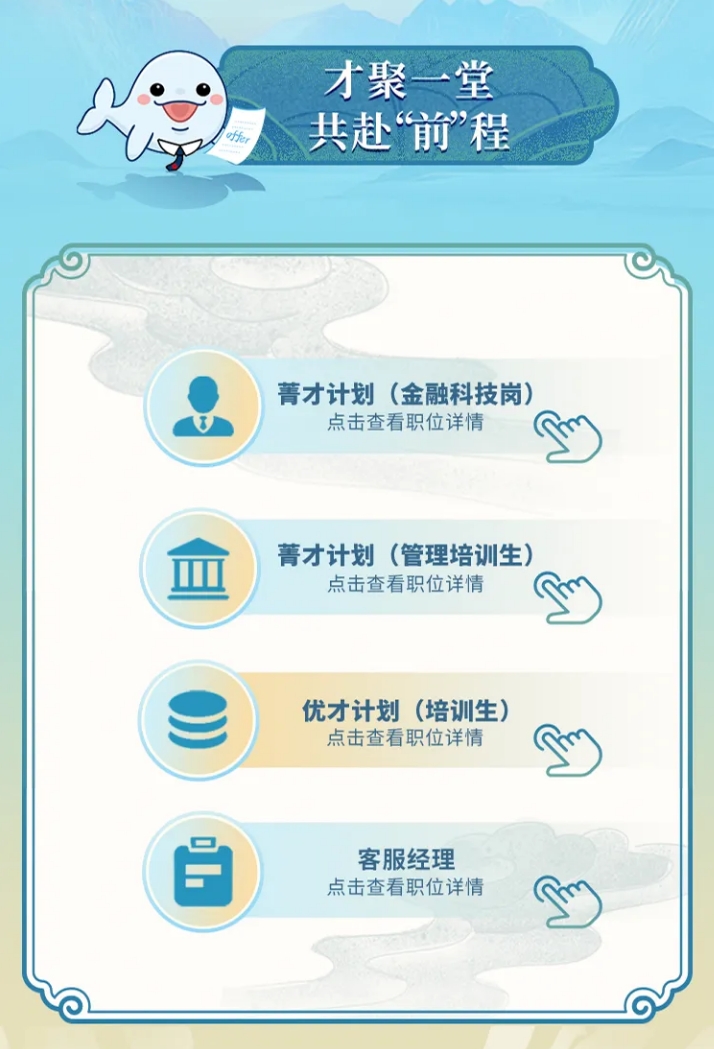This screenshot has width=714, height=1049.
Task: Select 优才计划（培训生） to see details
Action: click(405, 723)
